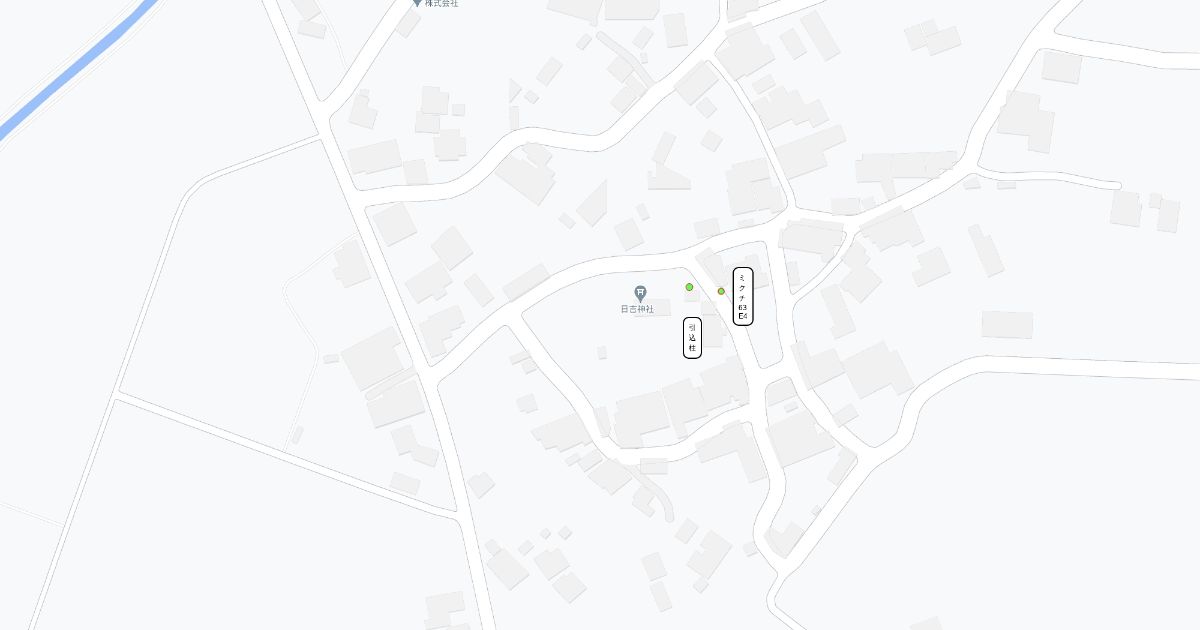Viewport: 1200px width, 630px height.
Task: Open the 株式会社 place pin
Action: (418, 3)
